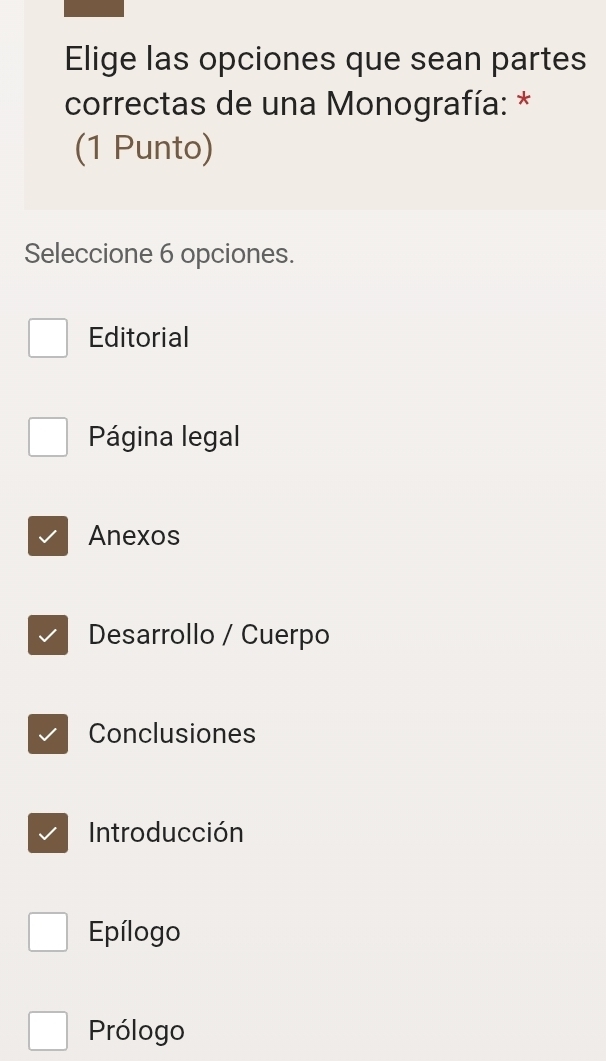Uncheck the Anexos option
Viewport: 606px width, 1061px height.
click(x=48, y=536)
